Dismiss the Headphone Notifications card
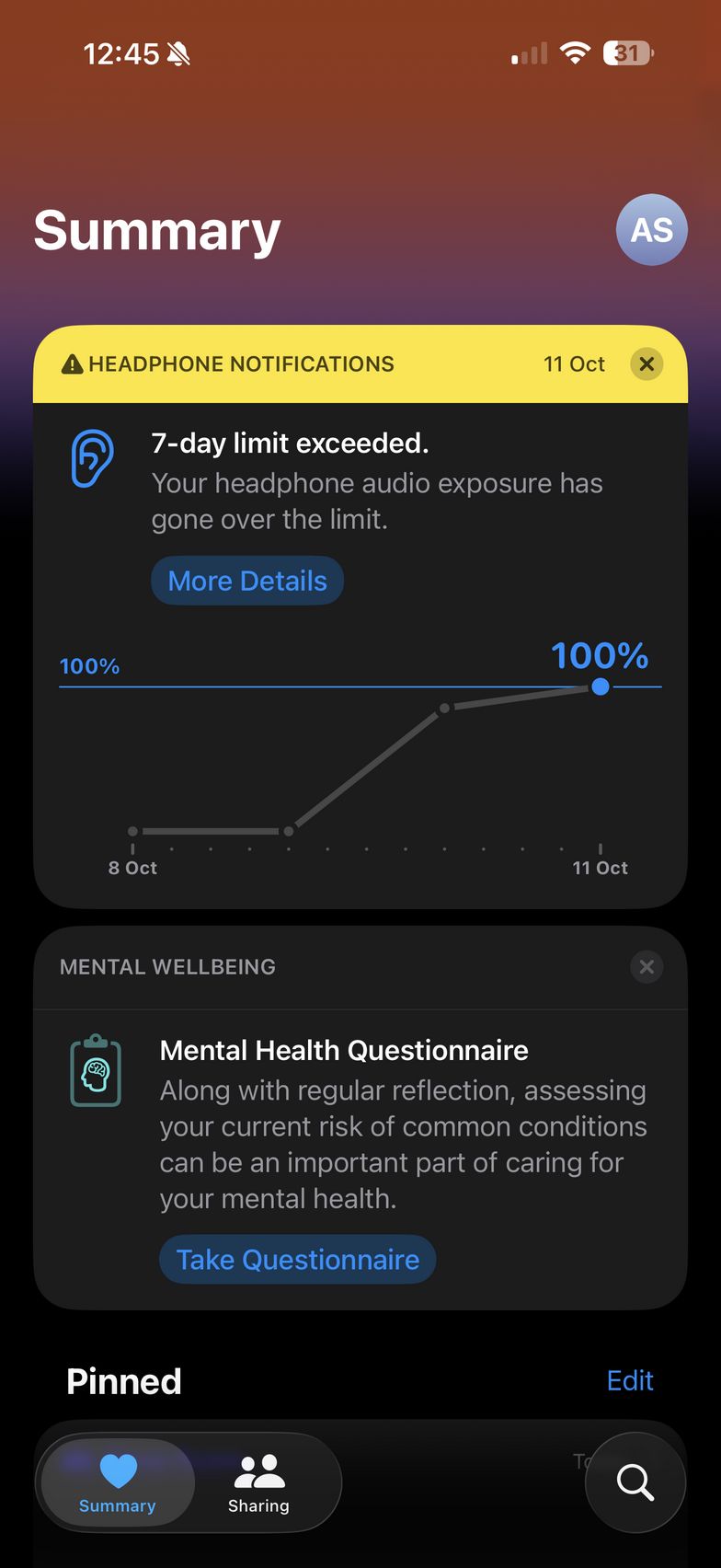Screen dimensions: 721x1568 (647, 363)
